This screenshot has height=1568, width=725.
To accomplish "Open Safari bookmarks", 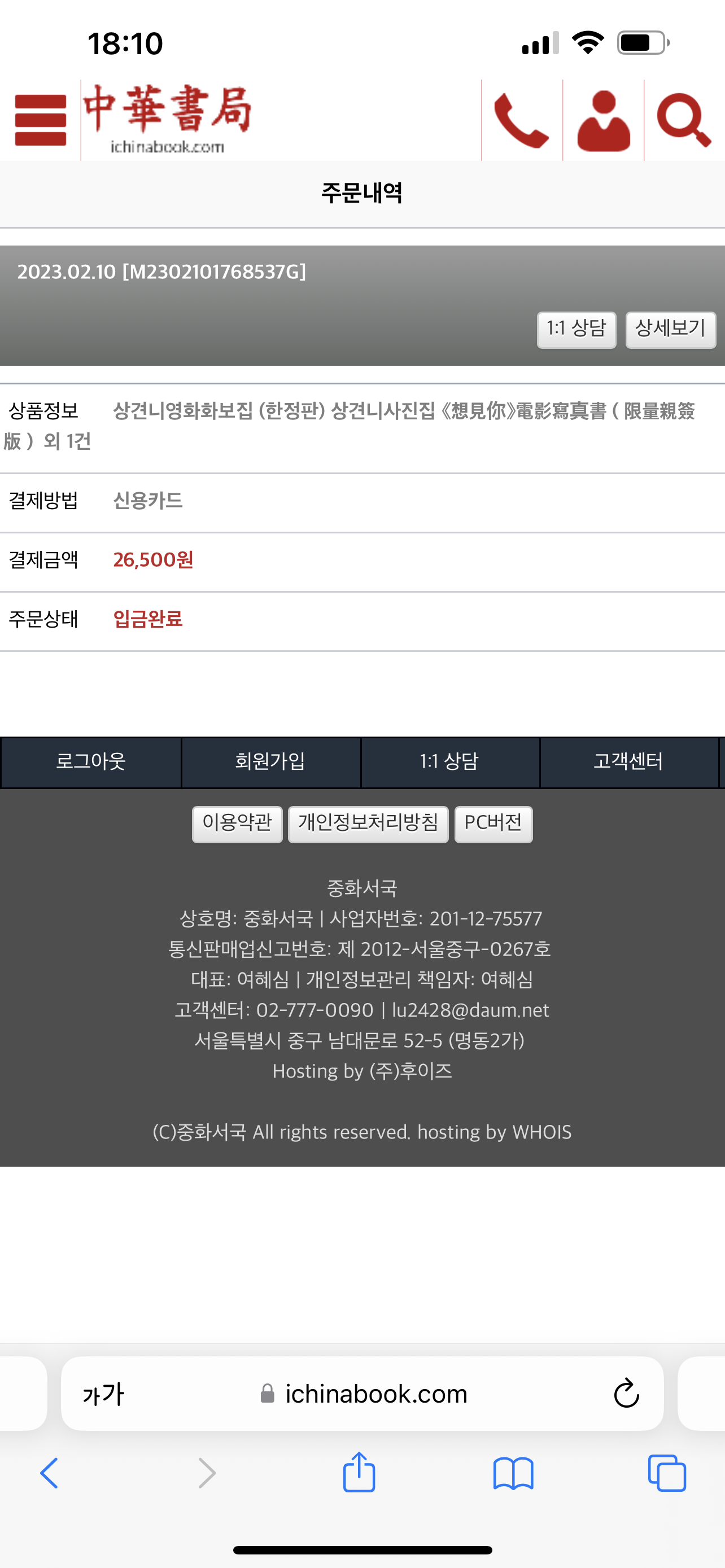I will 513,1474.
